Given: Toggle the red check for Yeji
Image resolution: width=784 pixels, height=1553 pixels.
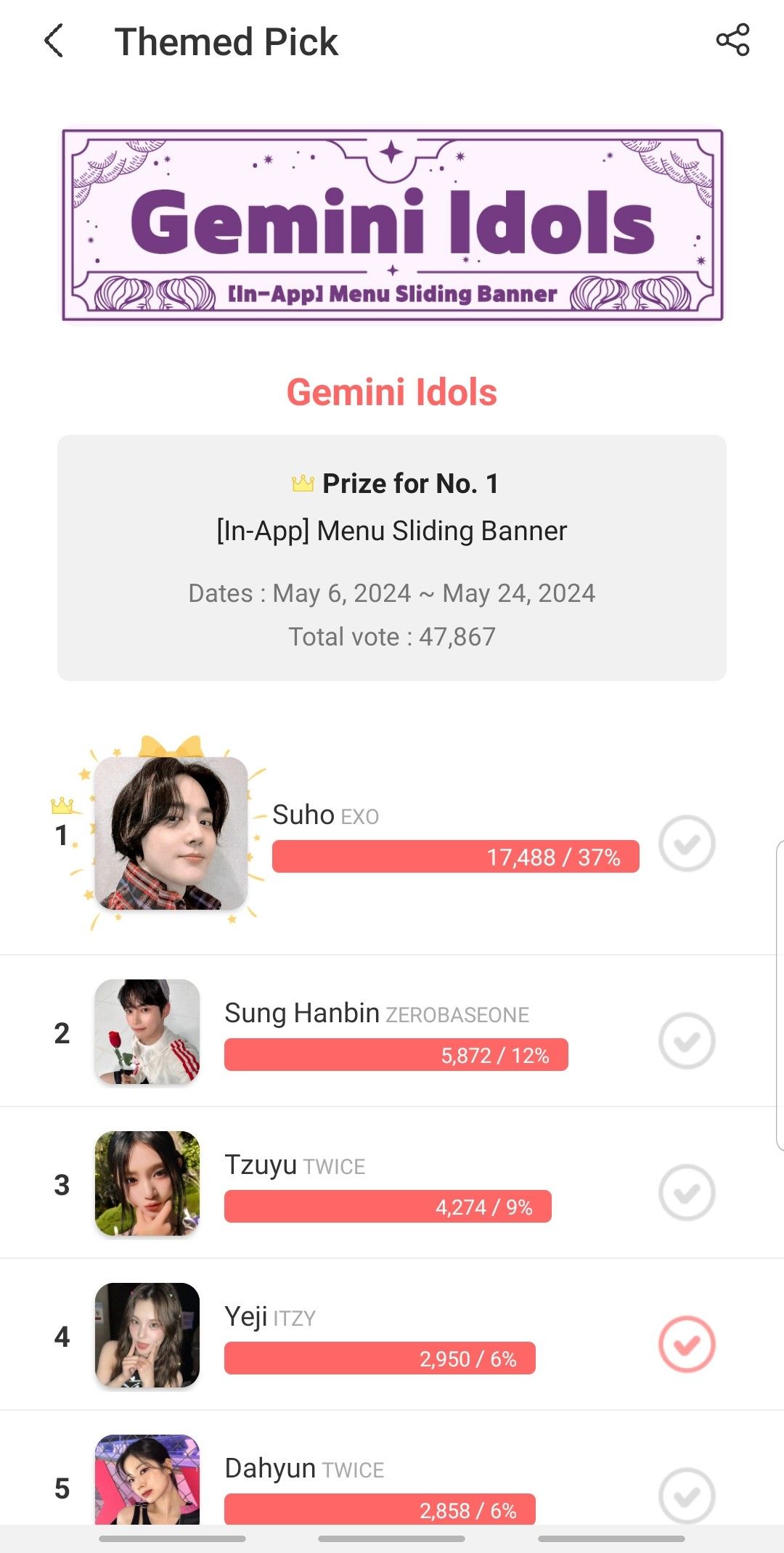Looking at the screenshot, I should pyautogui.click(x=686, y=1344).
